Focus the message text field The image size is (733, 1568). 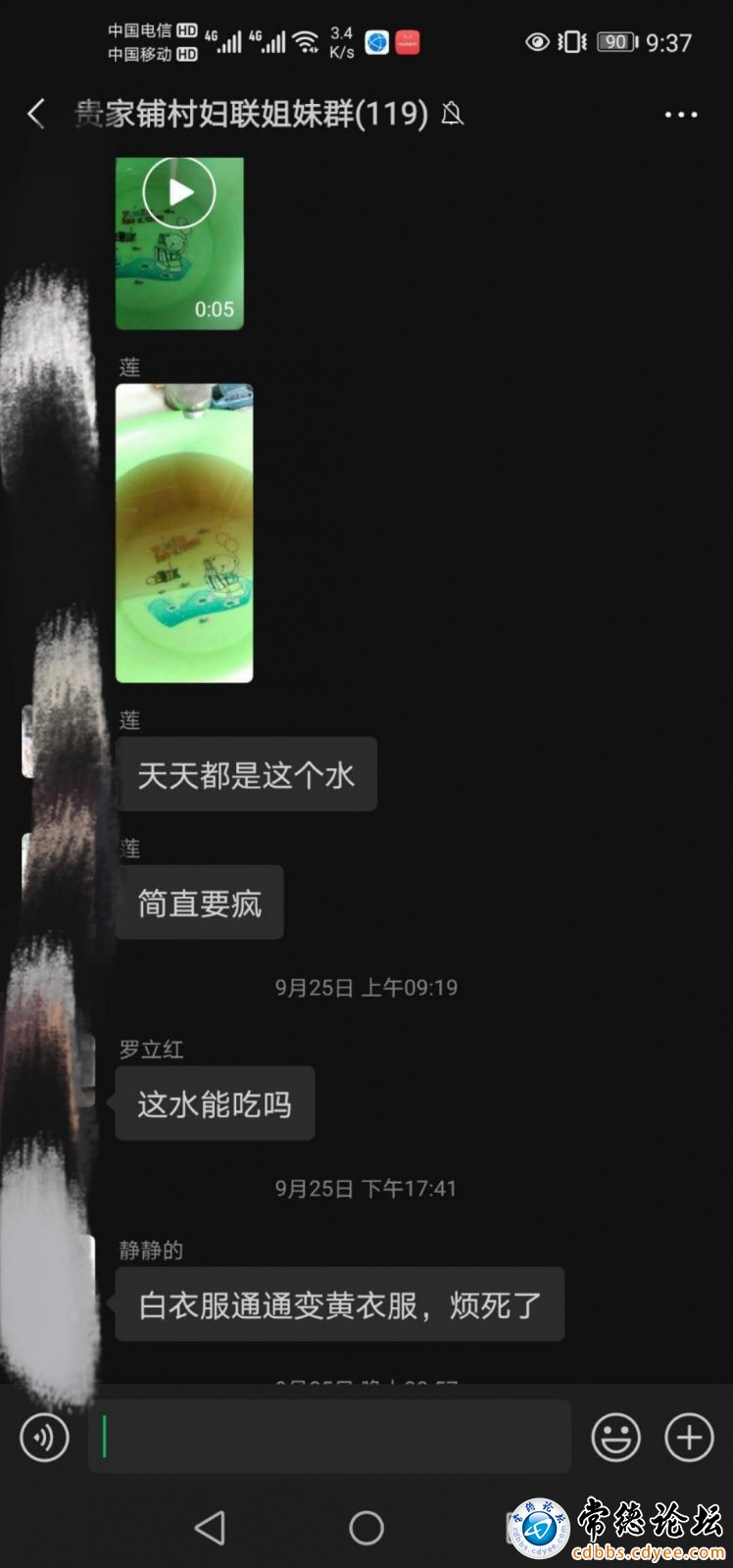pos(328,1438)
